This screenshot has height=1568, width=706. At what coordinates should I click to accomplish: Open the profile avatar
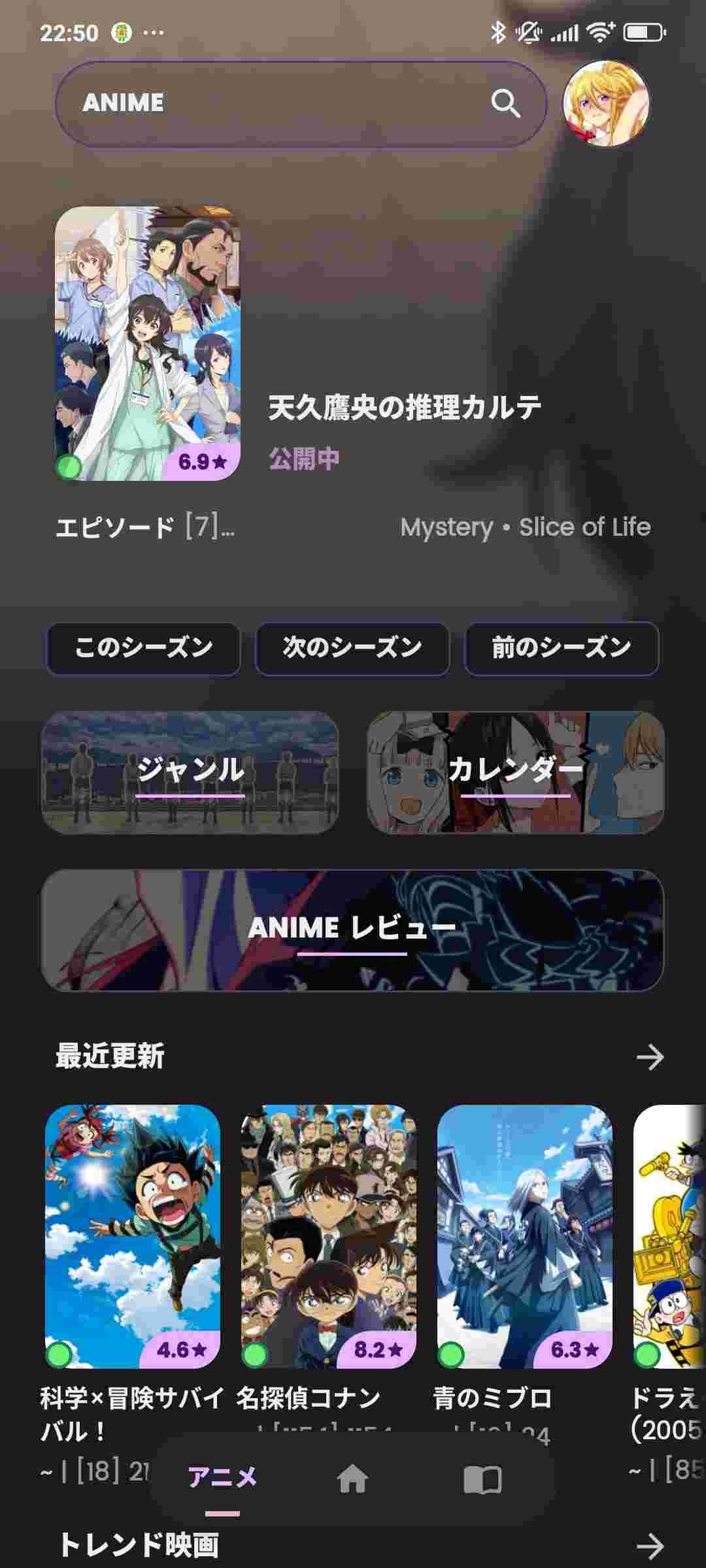coord(606,103)
